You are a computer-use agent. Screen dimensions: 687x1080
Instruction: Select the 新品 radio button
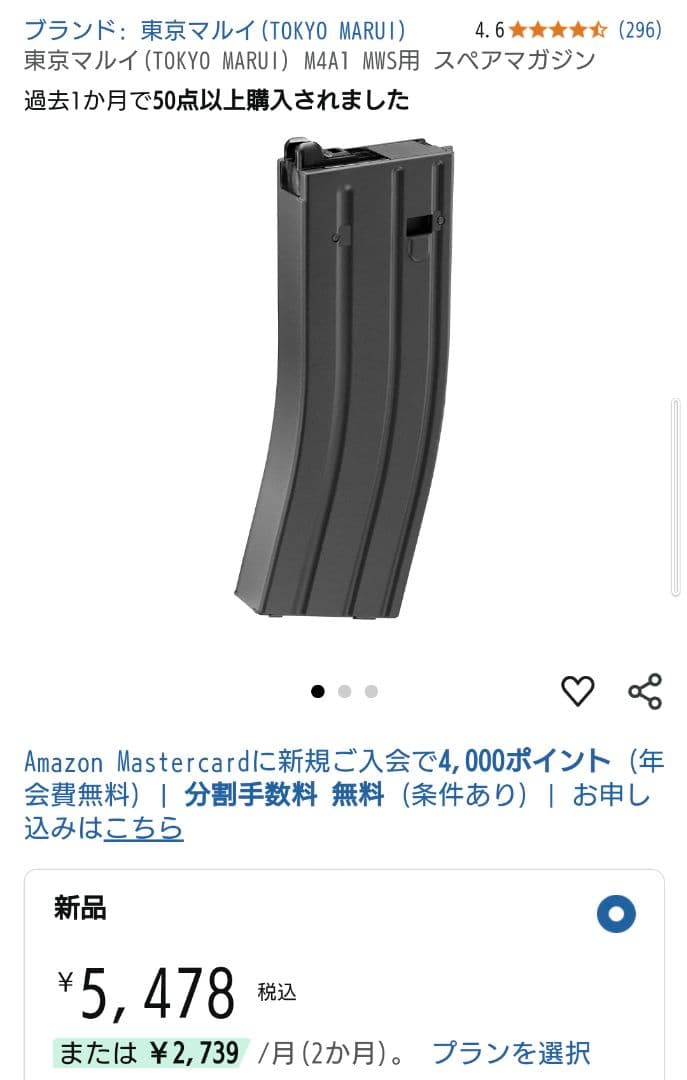click(x=616, y=913)
